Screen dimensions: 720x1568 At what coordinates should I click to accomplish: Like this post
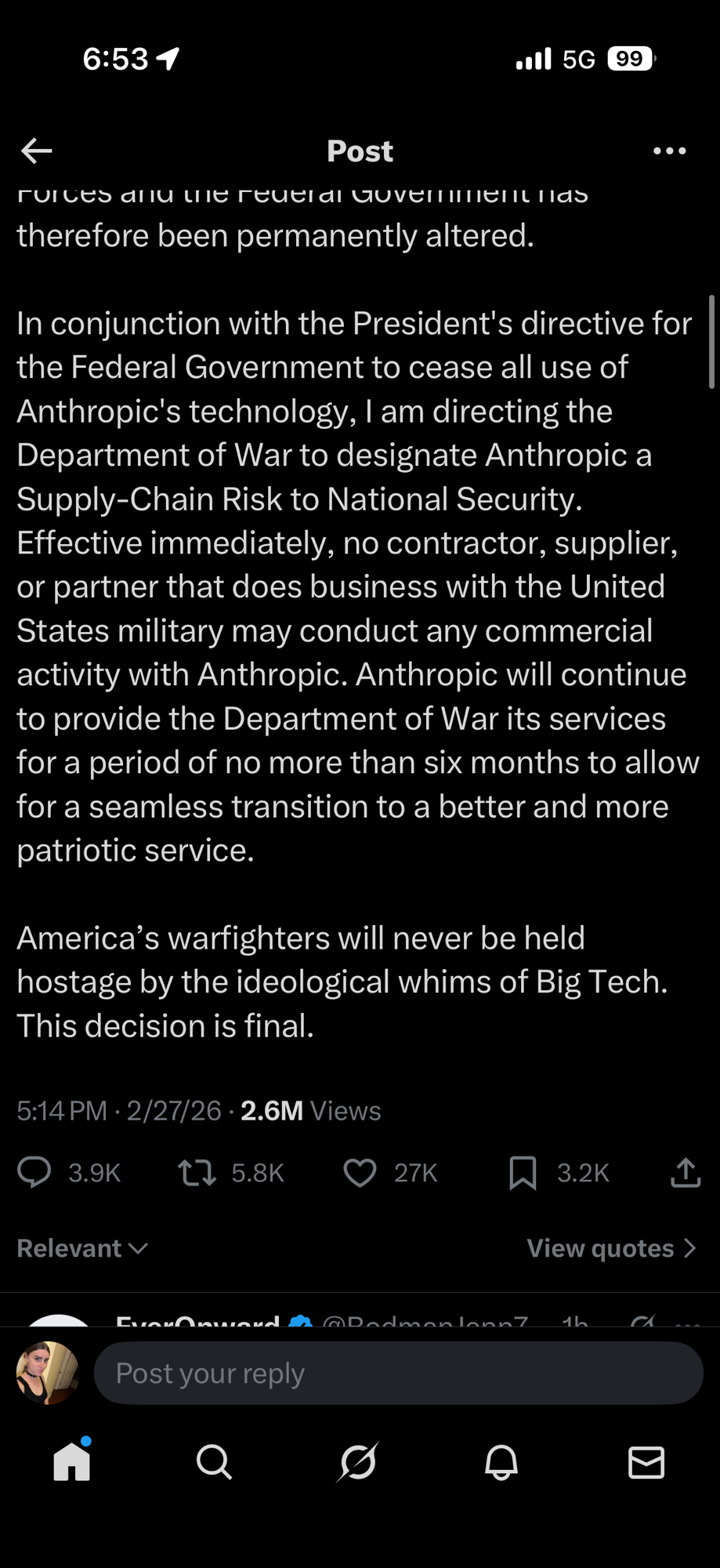pyautogui.click(x=360, y=1172)
